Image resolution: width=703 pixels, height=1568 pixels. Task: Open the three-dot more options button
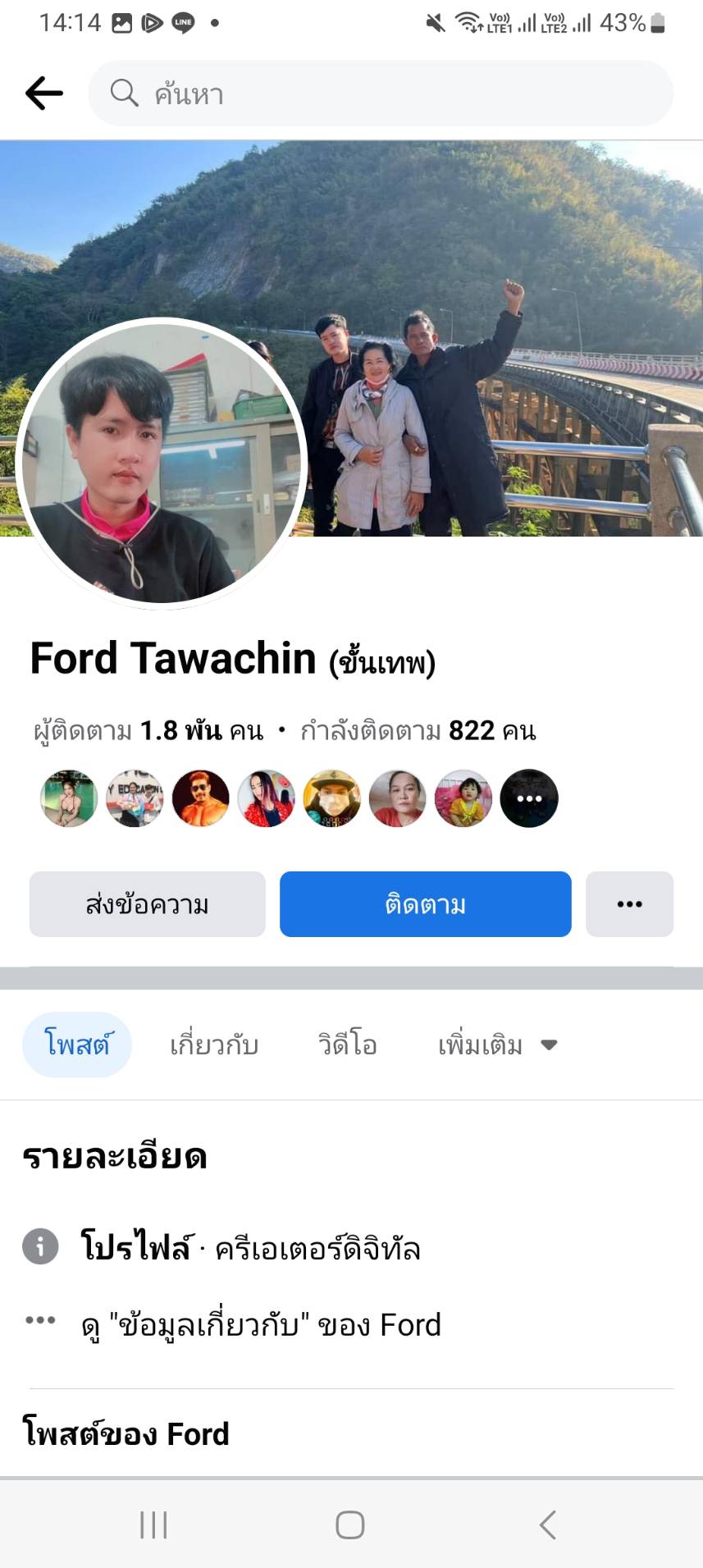[x=629, y=904]
